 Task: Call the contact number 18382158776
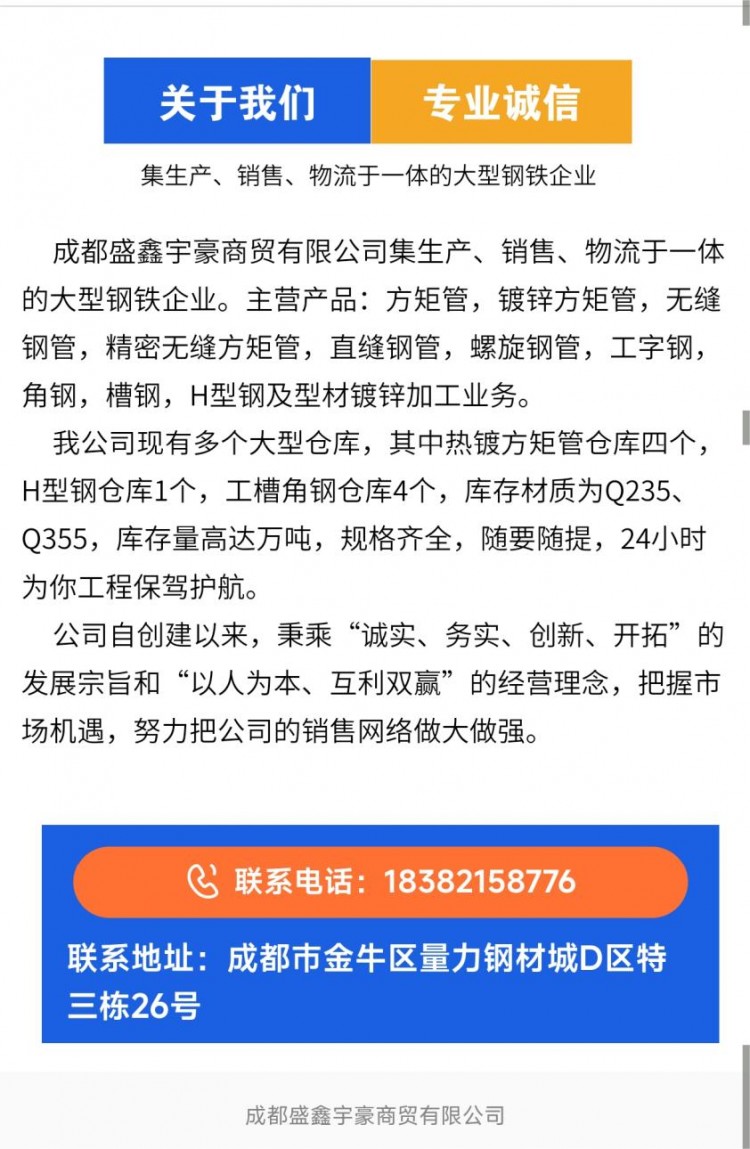pyautogui.click(x=380, y=882)
